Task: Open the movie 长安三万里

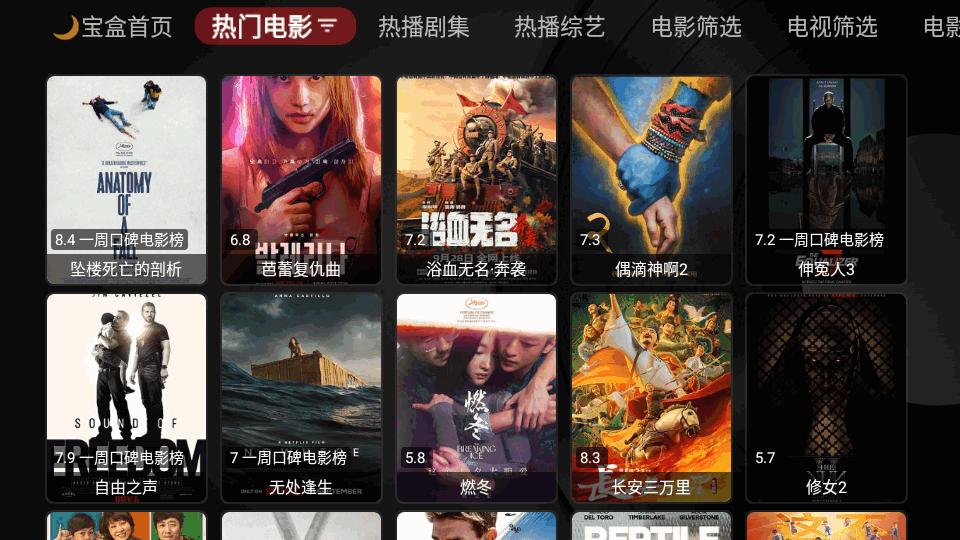Action: [651, 398]
